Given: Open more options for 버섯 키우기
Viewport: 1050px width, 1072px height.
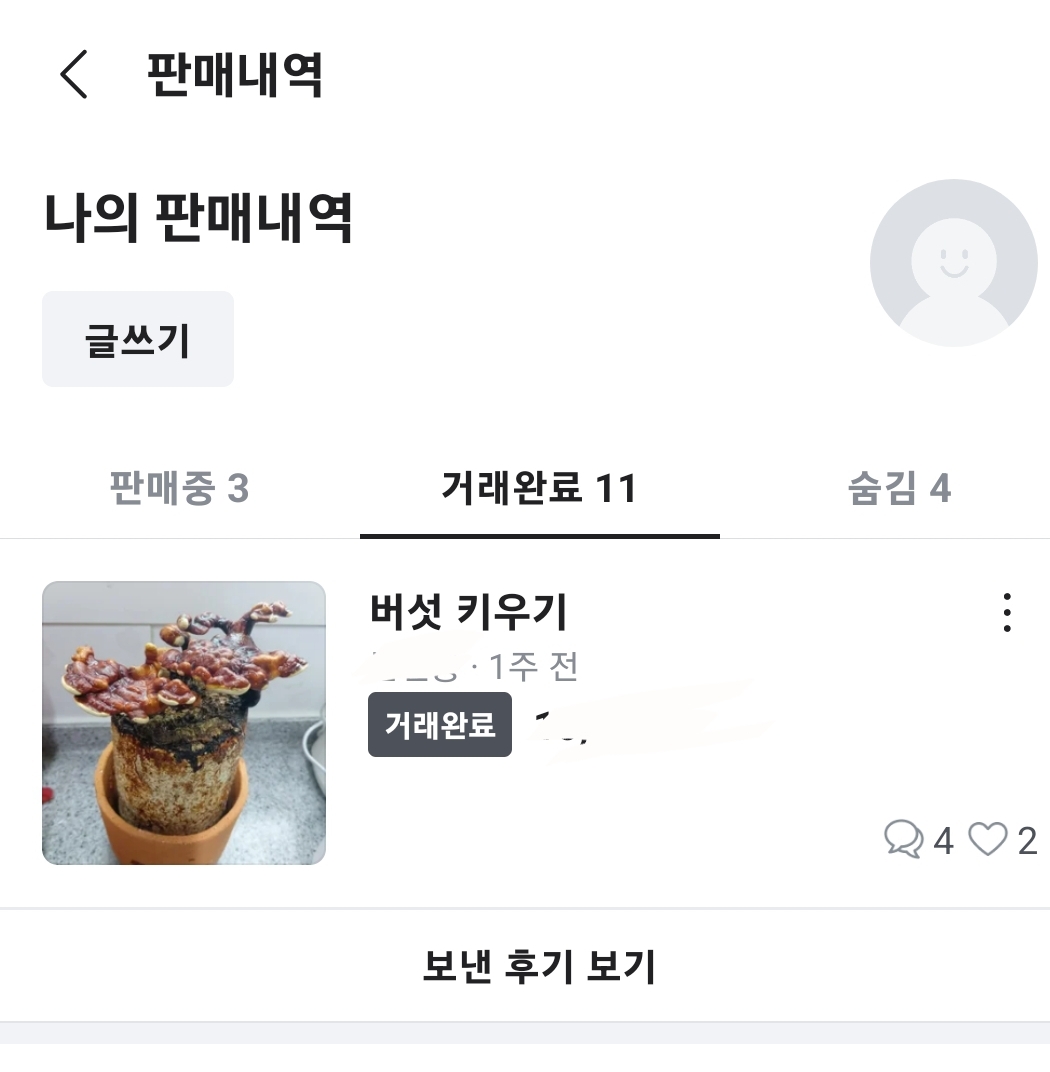Looking at the screenshot, I should (1007, 612).
